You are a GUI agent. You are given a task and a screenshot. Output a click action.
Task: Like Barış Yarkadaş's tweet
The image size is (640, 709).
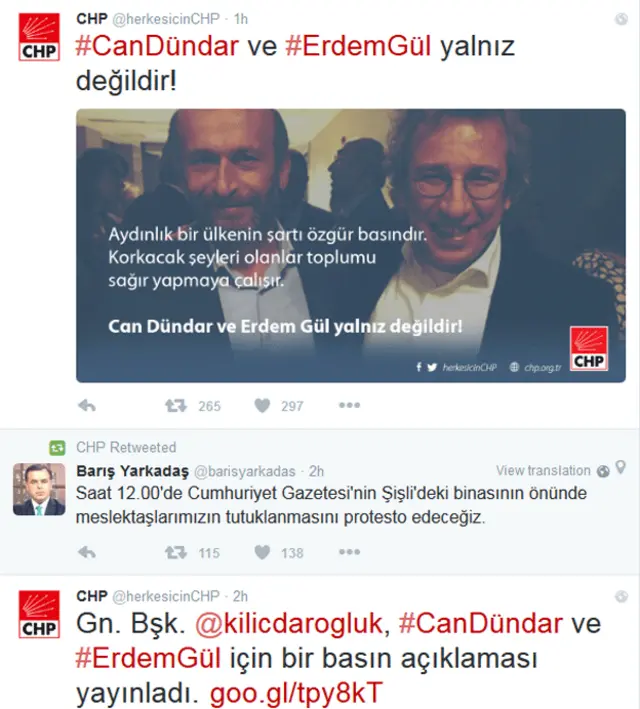[x=262, y=552]
